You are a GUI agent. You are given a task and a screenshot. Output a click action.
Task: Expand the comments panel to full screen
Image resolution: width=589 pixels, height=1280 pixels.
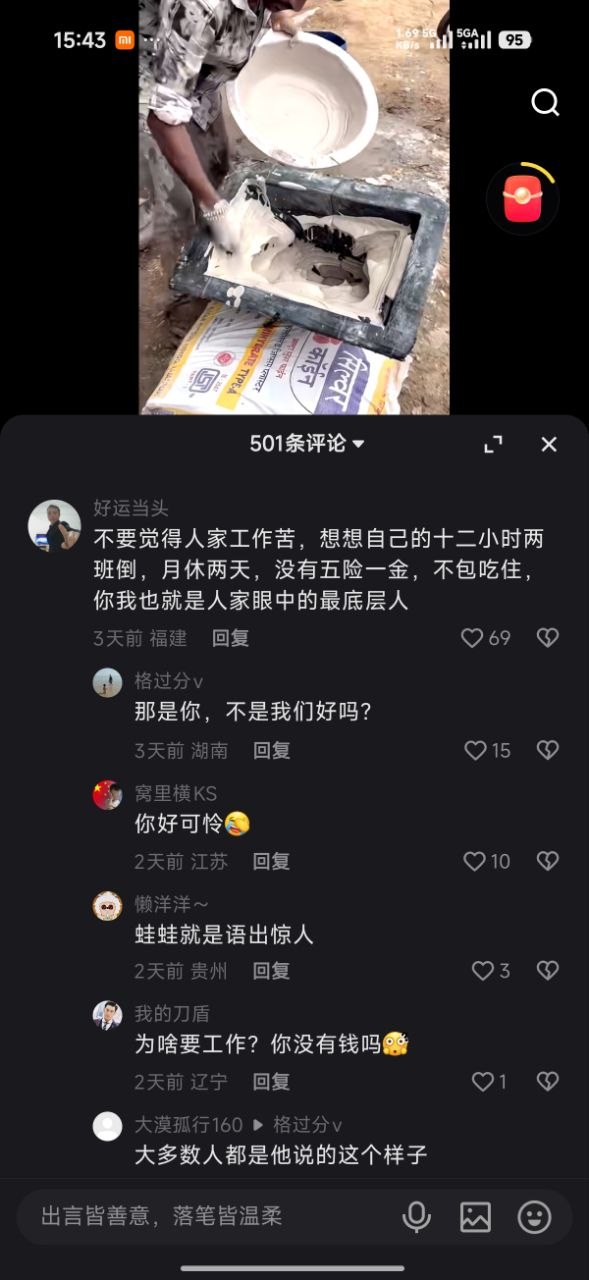pyautogui.click(x=493, y=445)
